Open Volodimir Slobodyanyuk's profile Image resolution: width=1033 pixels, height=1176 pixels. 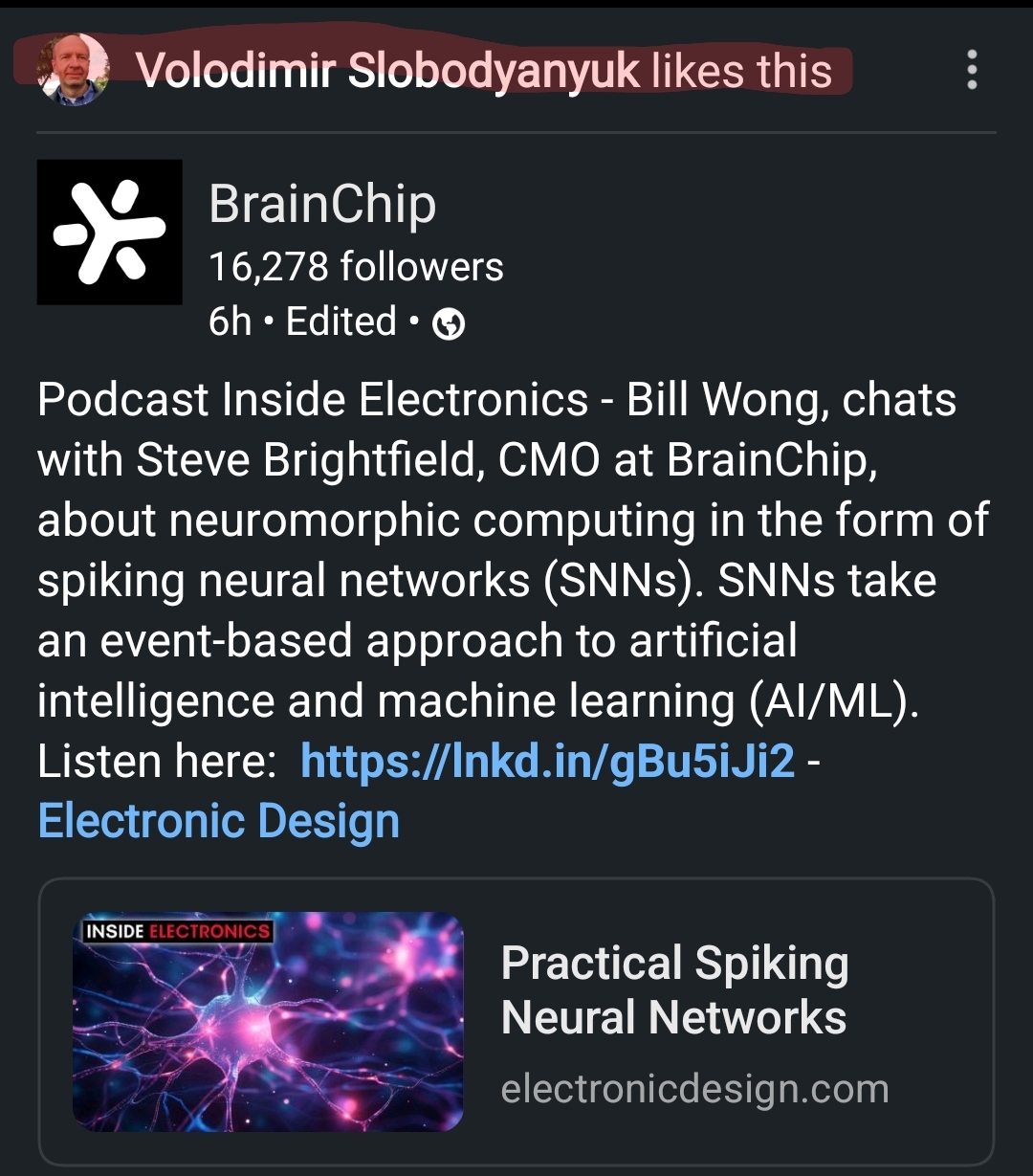[386, 71]
